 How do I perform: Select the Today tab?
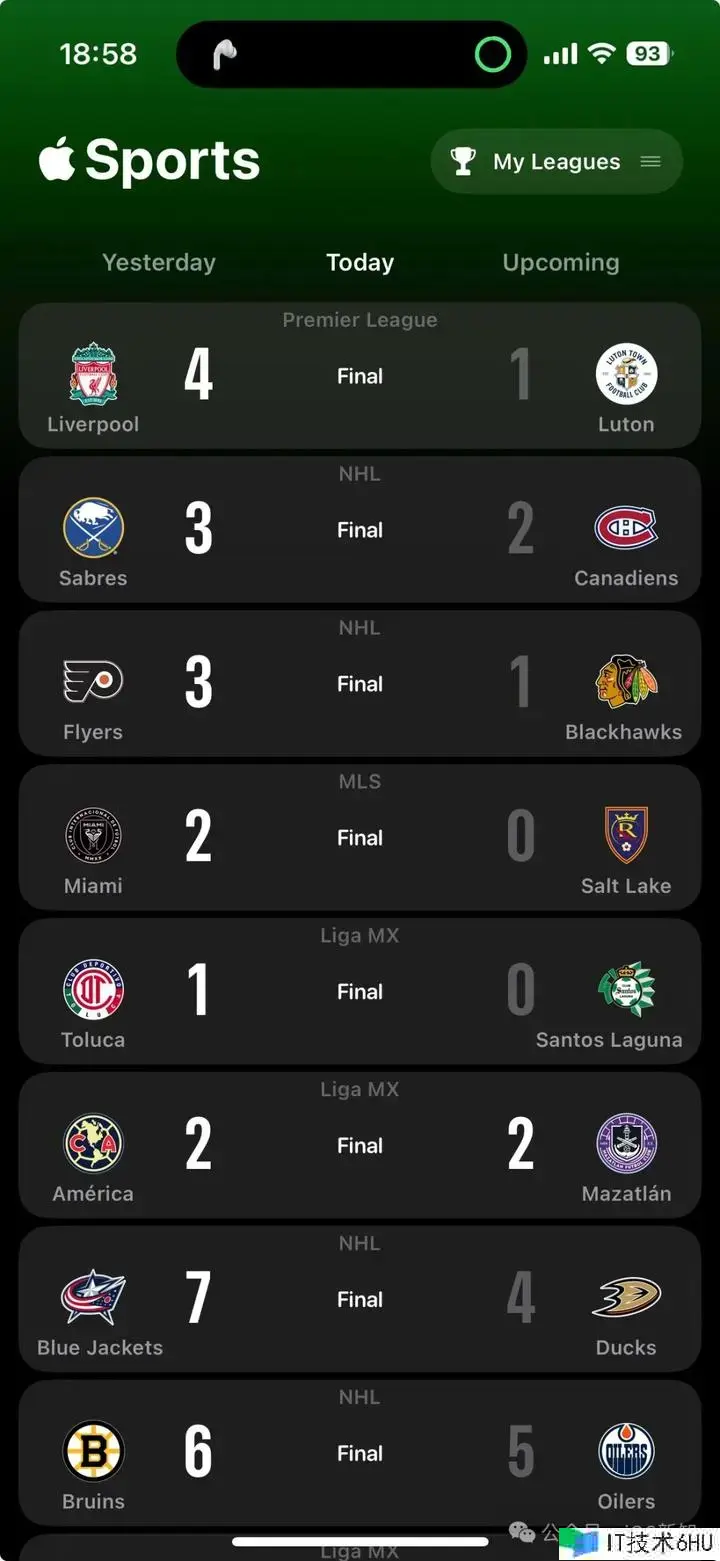tap(360, 262)
